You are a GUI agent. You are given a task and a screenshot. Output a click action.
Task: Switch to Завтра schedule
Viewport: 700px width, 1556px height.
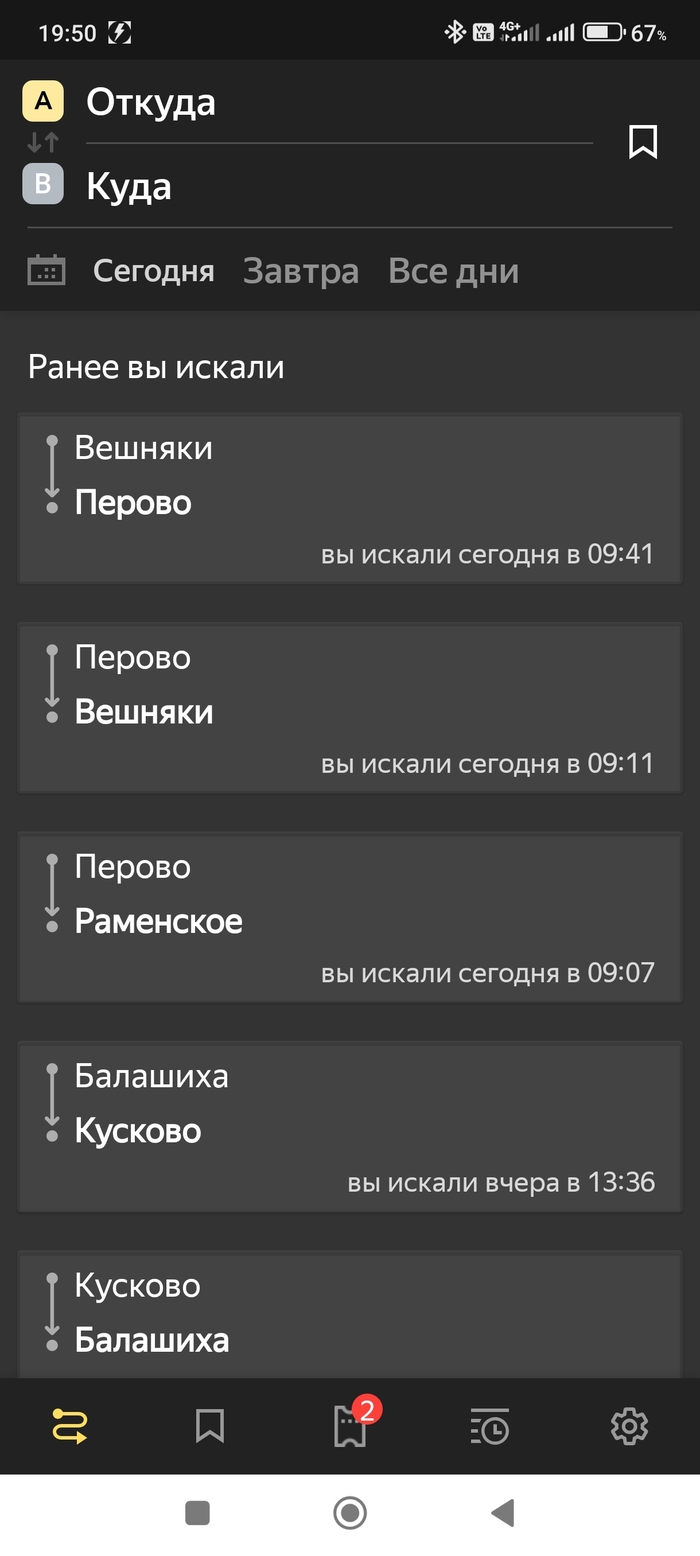tap(300, 271)
